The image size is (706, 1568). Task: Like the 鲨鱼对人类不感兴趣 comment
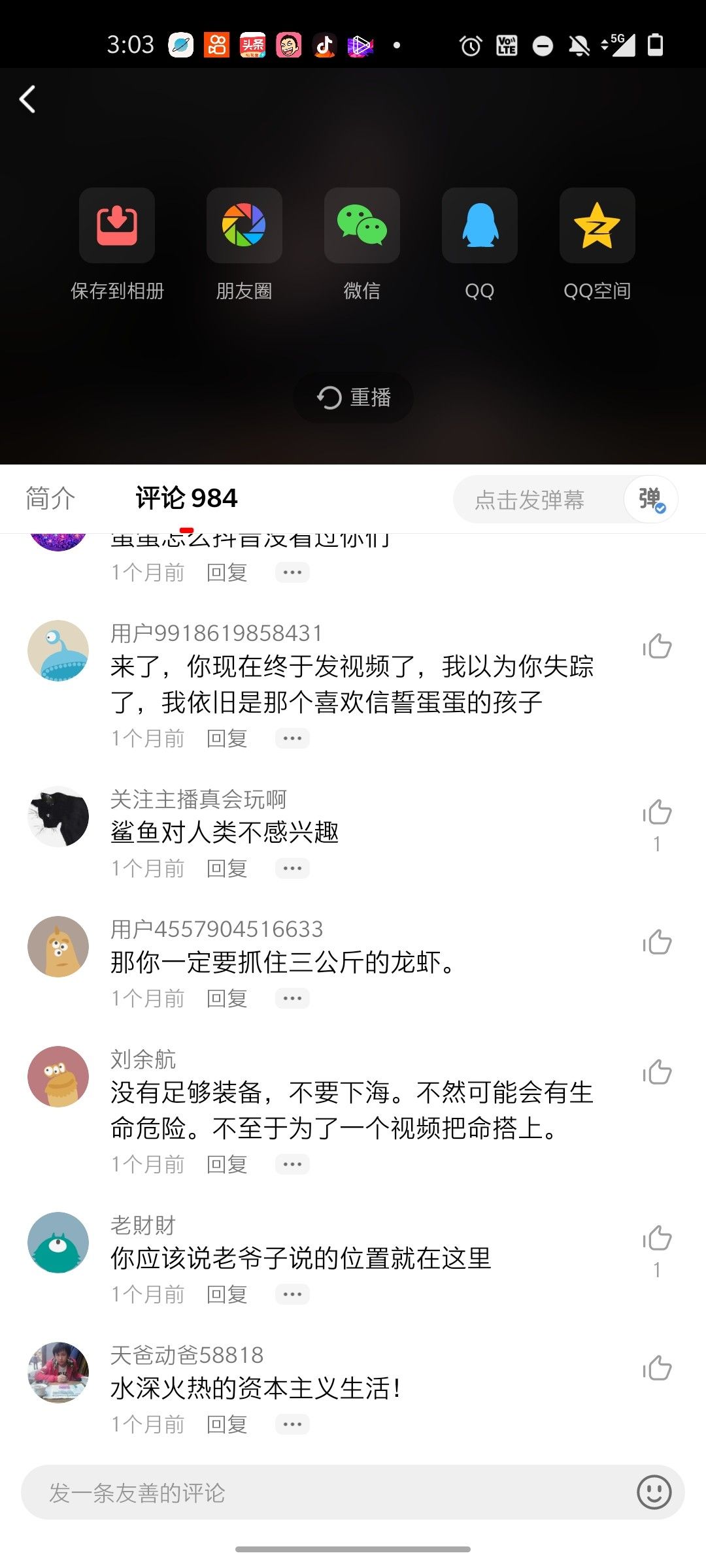click(657, 812)
